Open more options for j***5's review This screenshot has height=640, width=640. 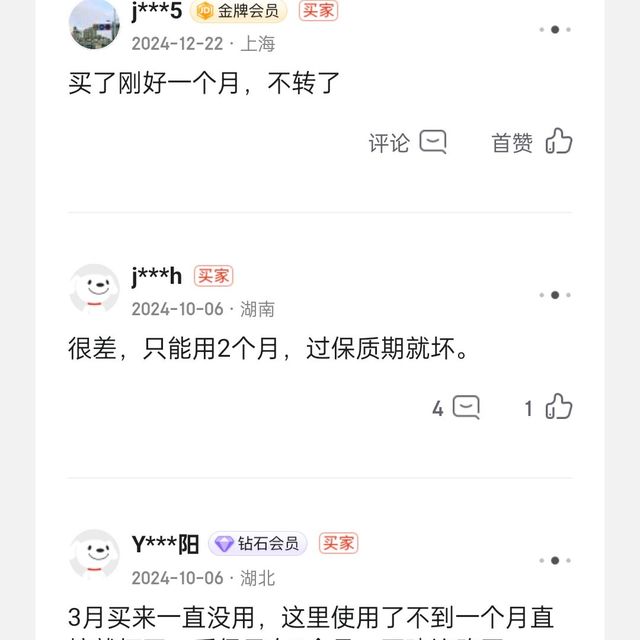pyautogui.click(x=555, y=29)
